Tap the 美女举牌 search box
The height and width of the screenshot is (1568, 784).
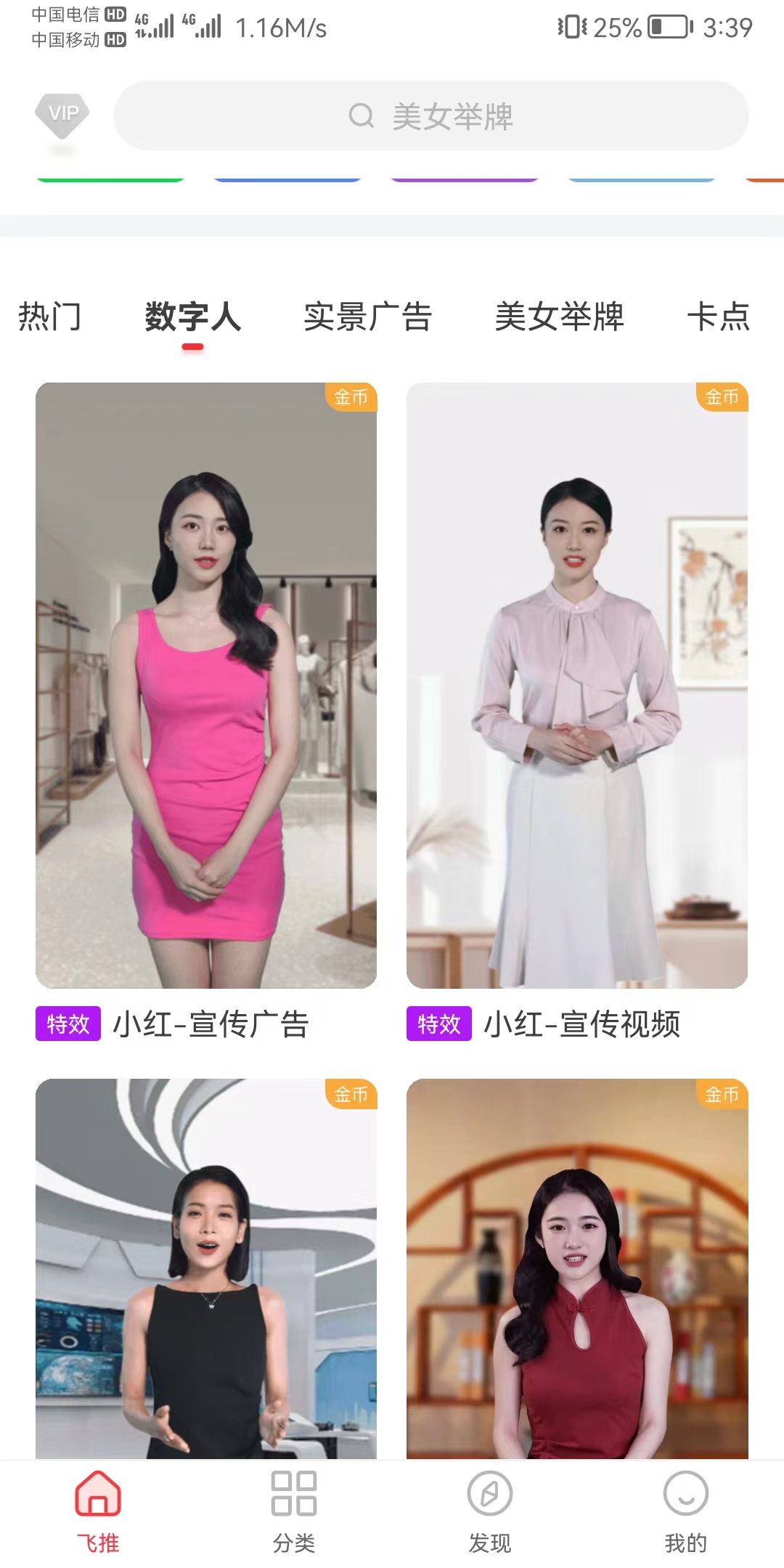[x=430, y=115]
